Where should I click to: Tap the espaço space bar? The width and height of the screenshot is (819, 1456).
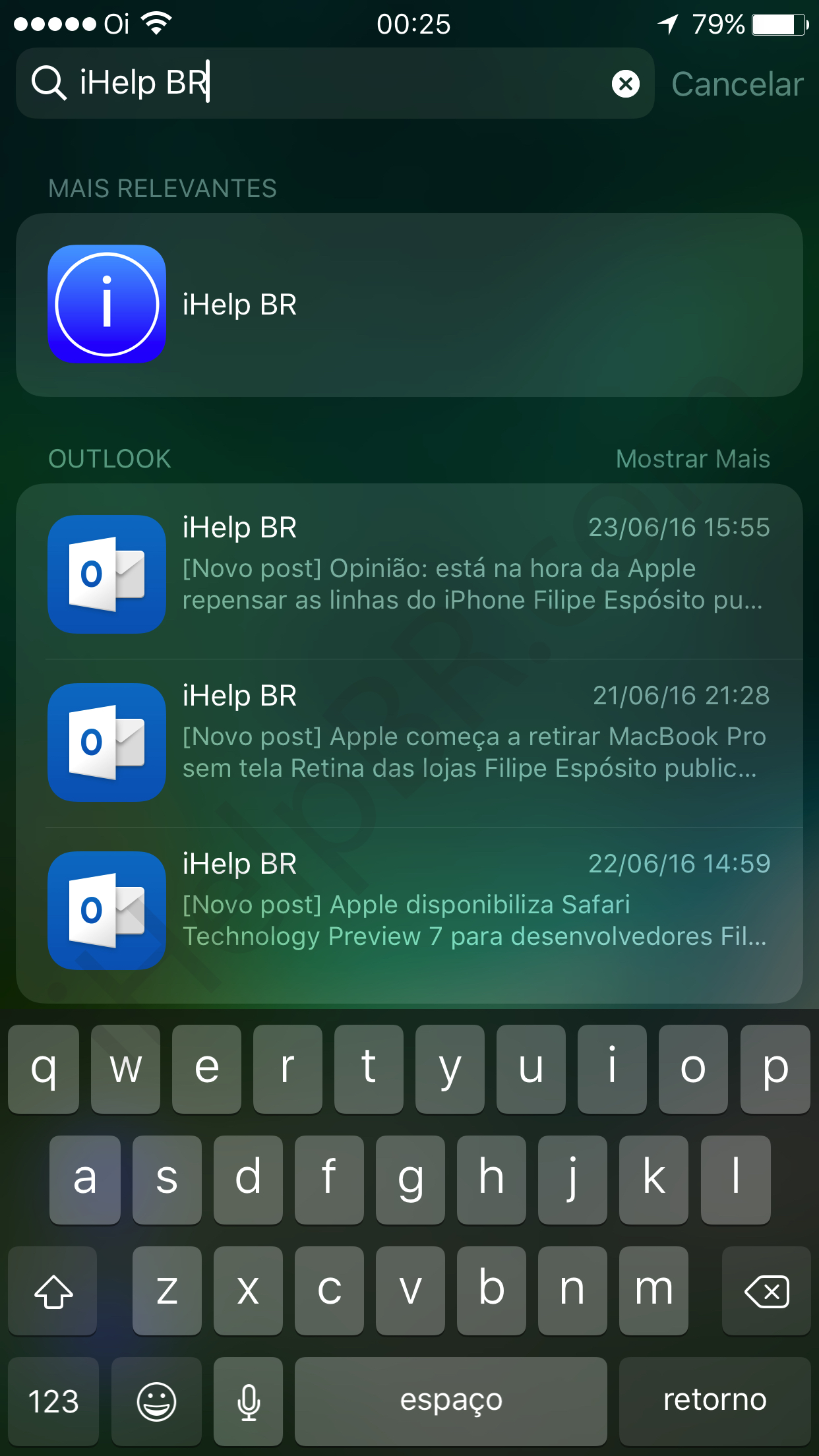451,1400
